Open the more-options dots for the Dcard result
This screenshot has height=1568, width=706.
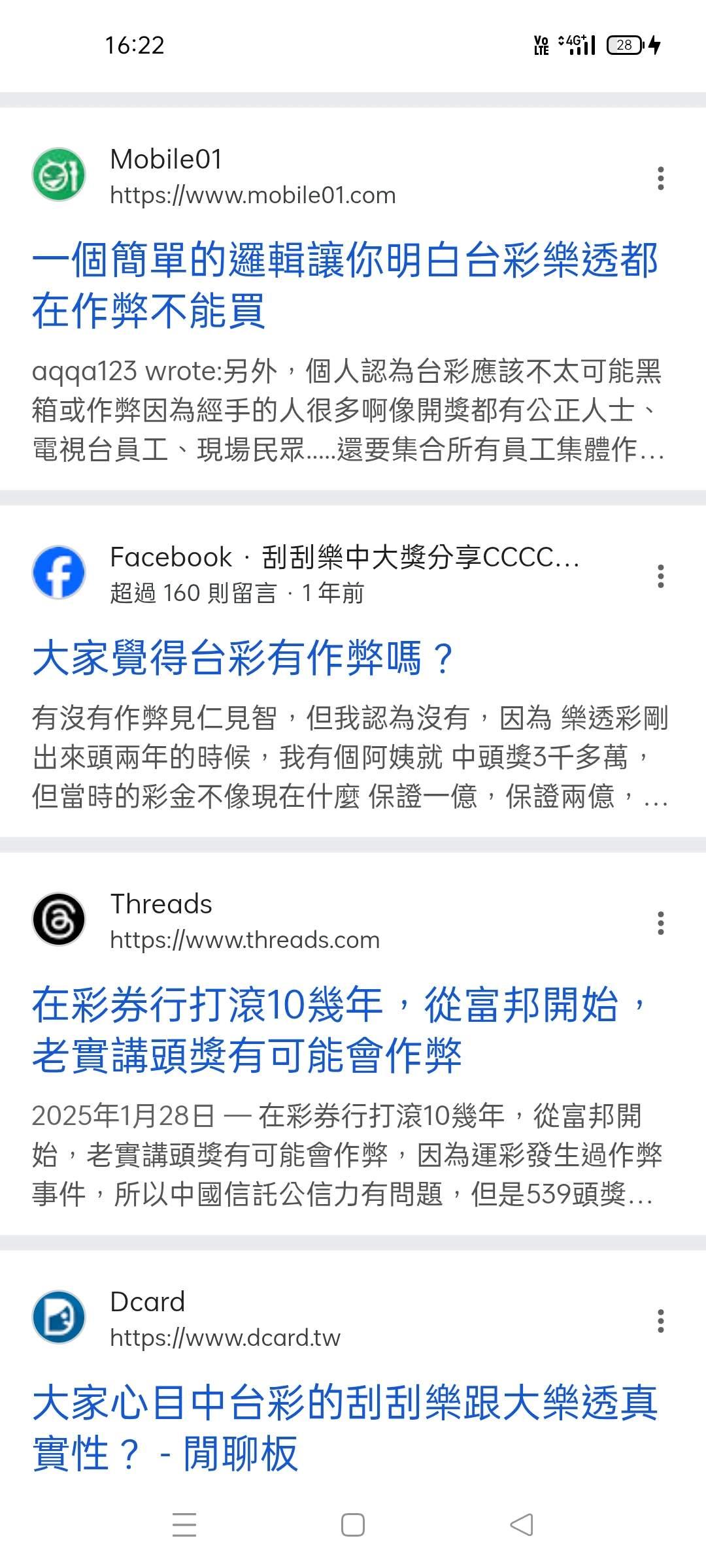pos(661,1321)
